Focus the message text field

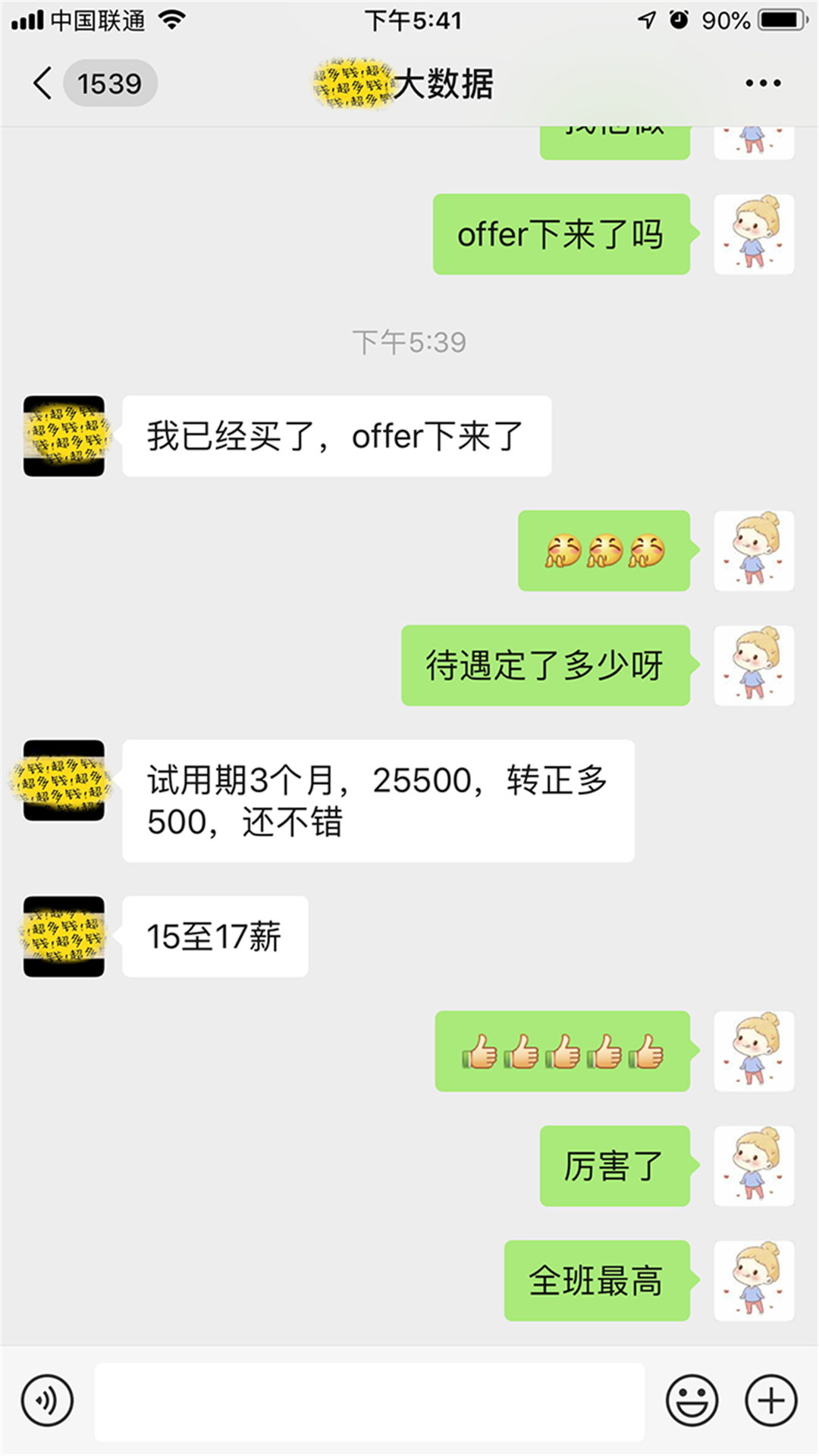(369, 1401)
